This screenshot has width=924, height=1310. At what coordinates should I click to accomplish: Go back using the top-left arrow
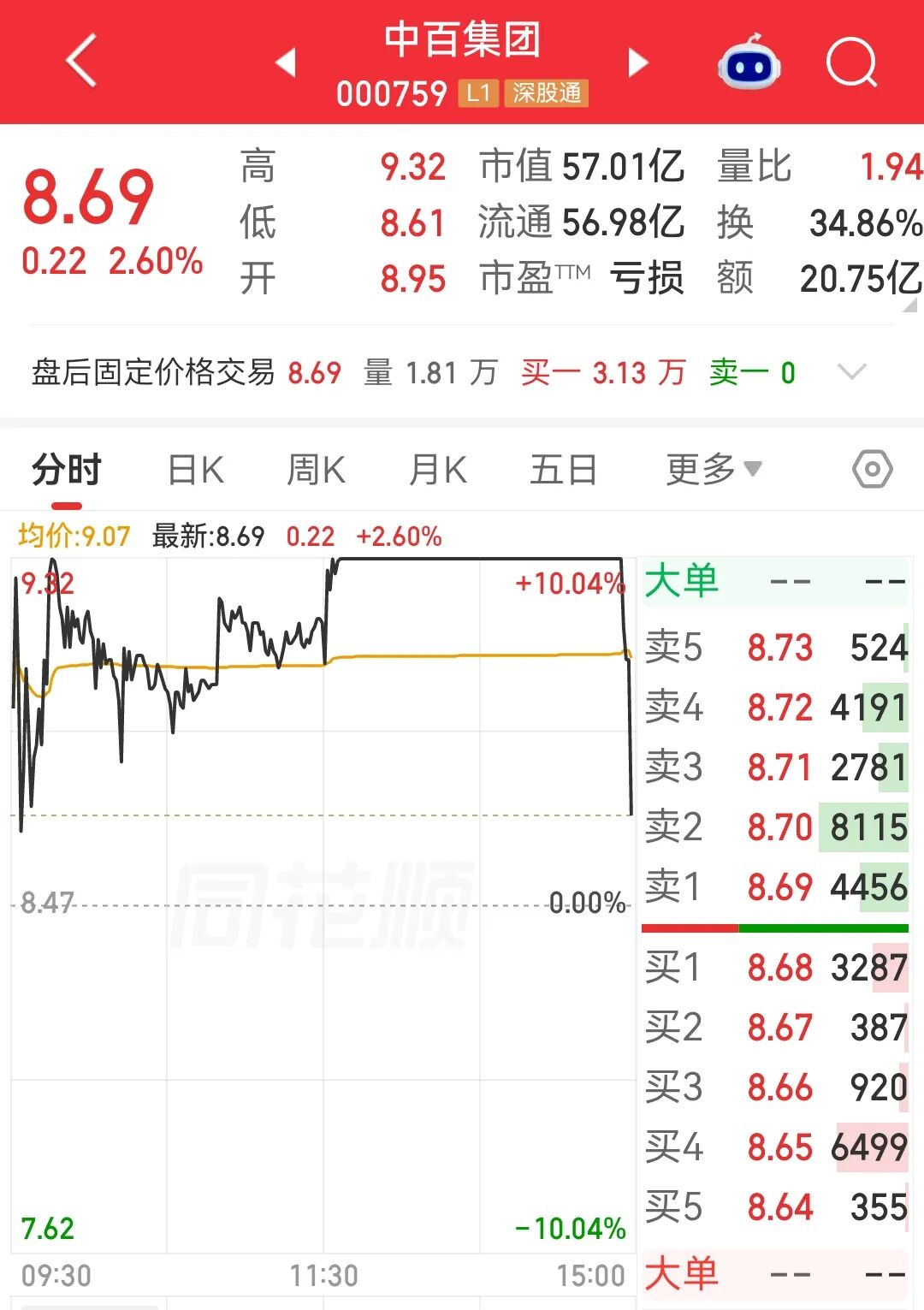82,61
